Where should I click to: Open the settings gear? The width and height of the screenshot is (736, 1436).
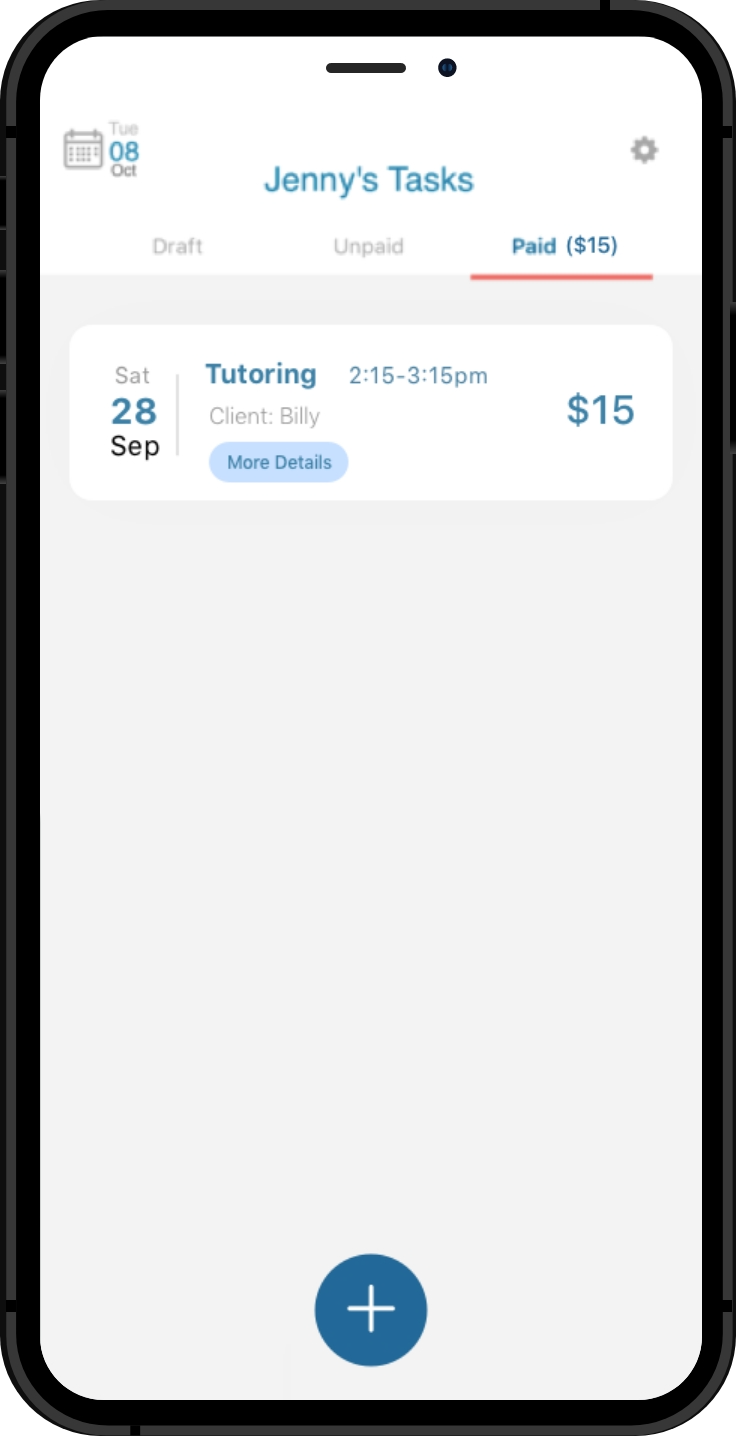click(644, 150)
